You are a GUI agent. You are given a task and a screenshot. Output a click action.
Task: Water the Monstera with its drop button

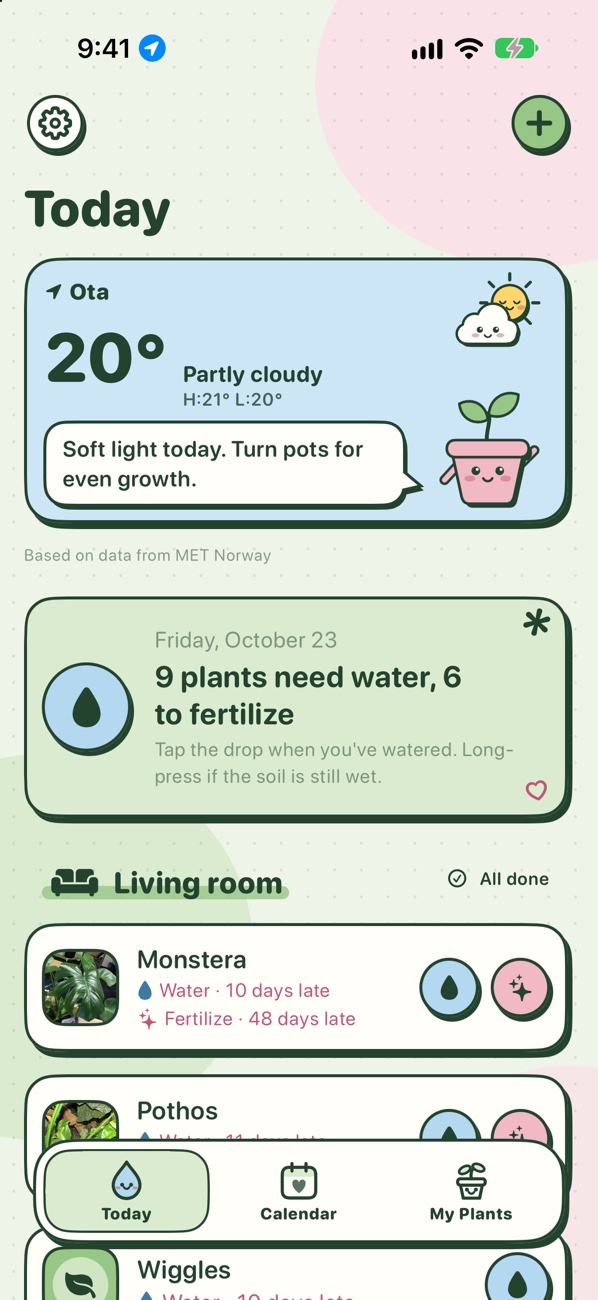pyautogui.click(x=449, y=989)
